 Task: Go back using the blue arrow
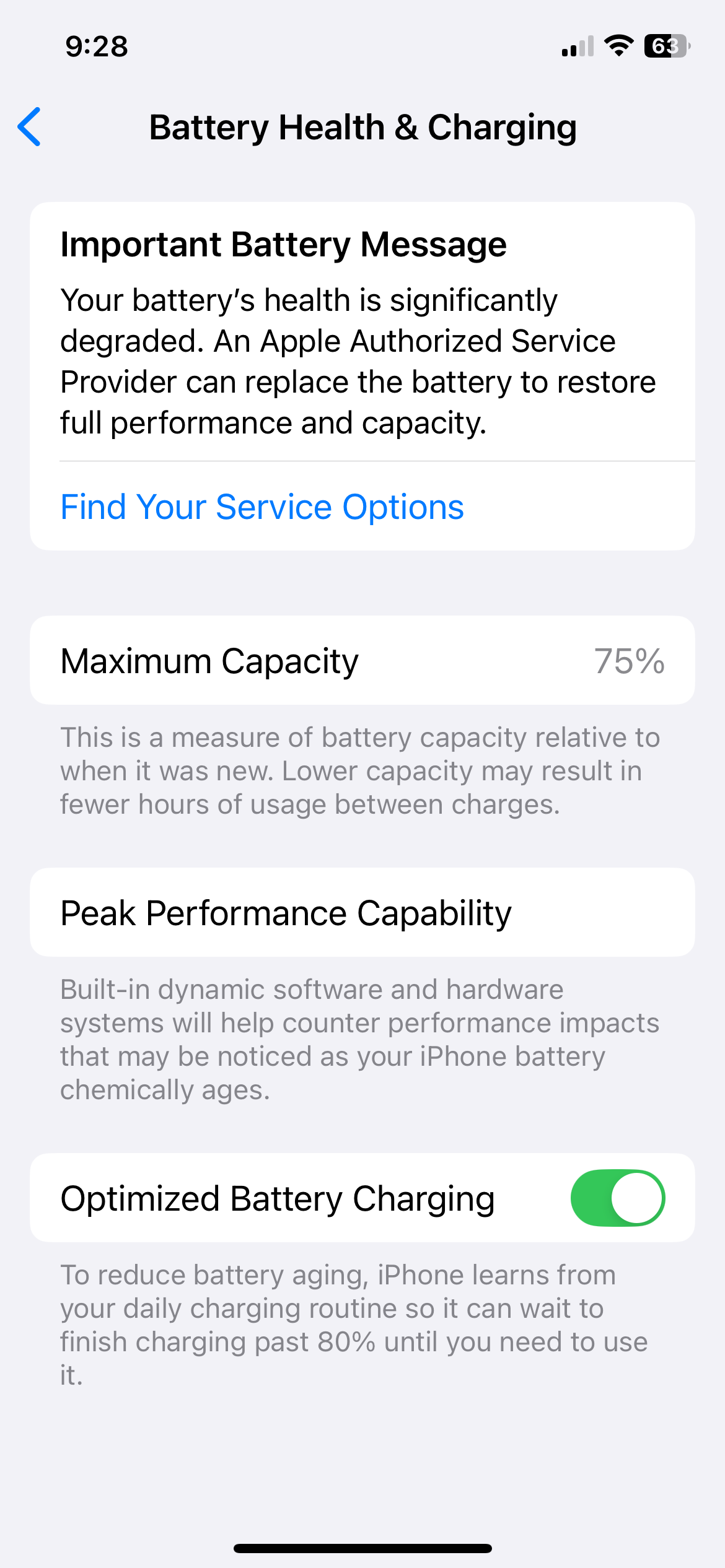pos(30,127)
